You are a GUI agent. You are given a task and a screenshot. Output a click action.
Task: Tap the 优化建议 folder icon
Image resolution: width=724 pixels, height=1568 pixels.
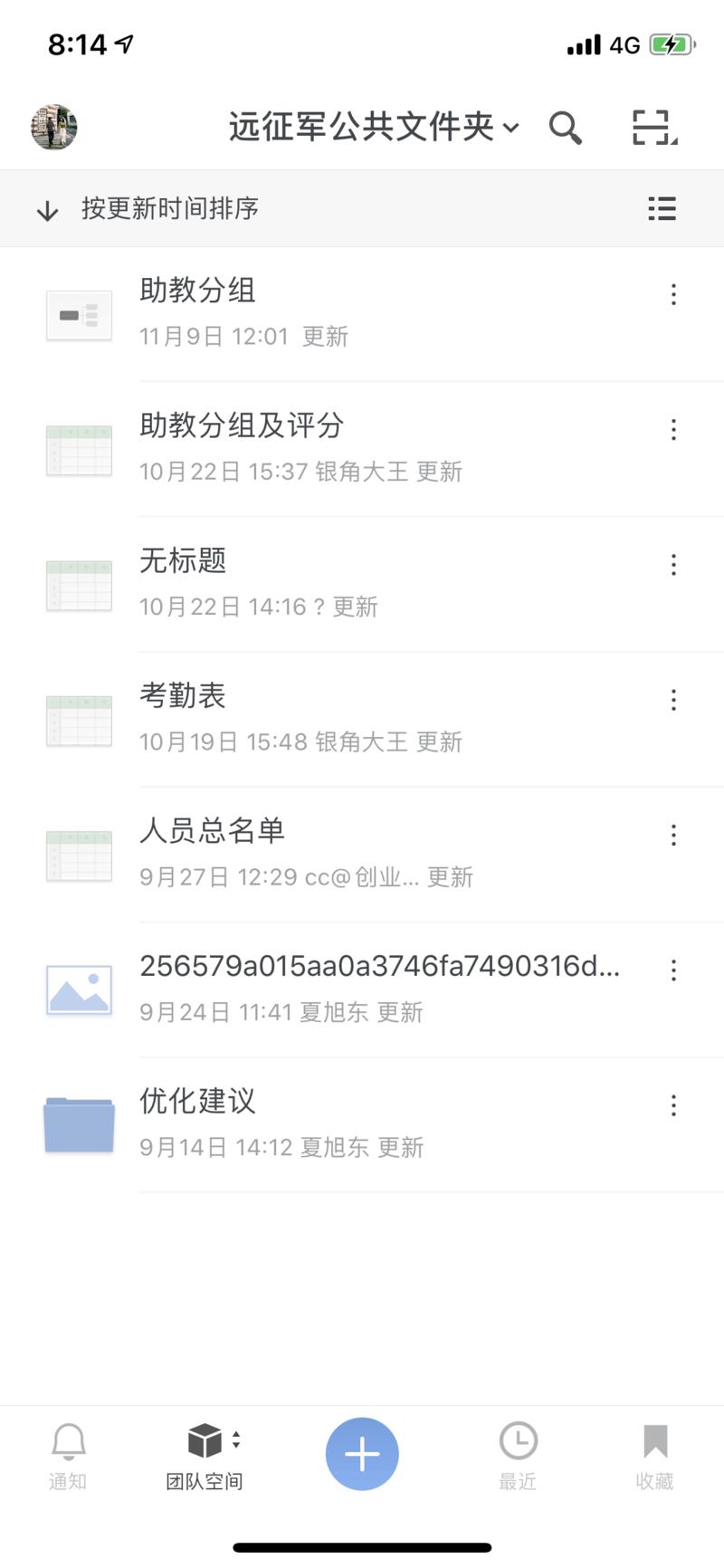point(78,1123)
